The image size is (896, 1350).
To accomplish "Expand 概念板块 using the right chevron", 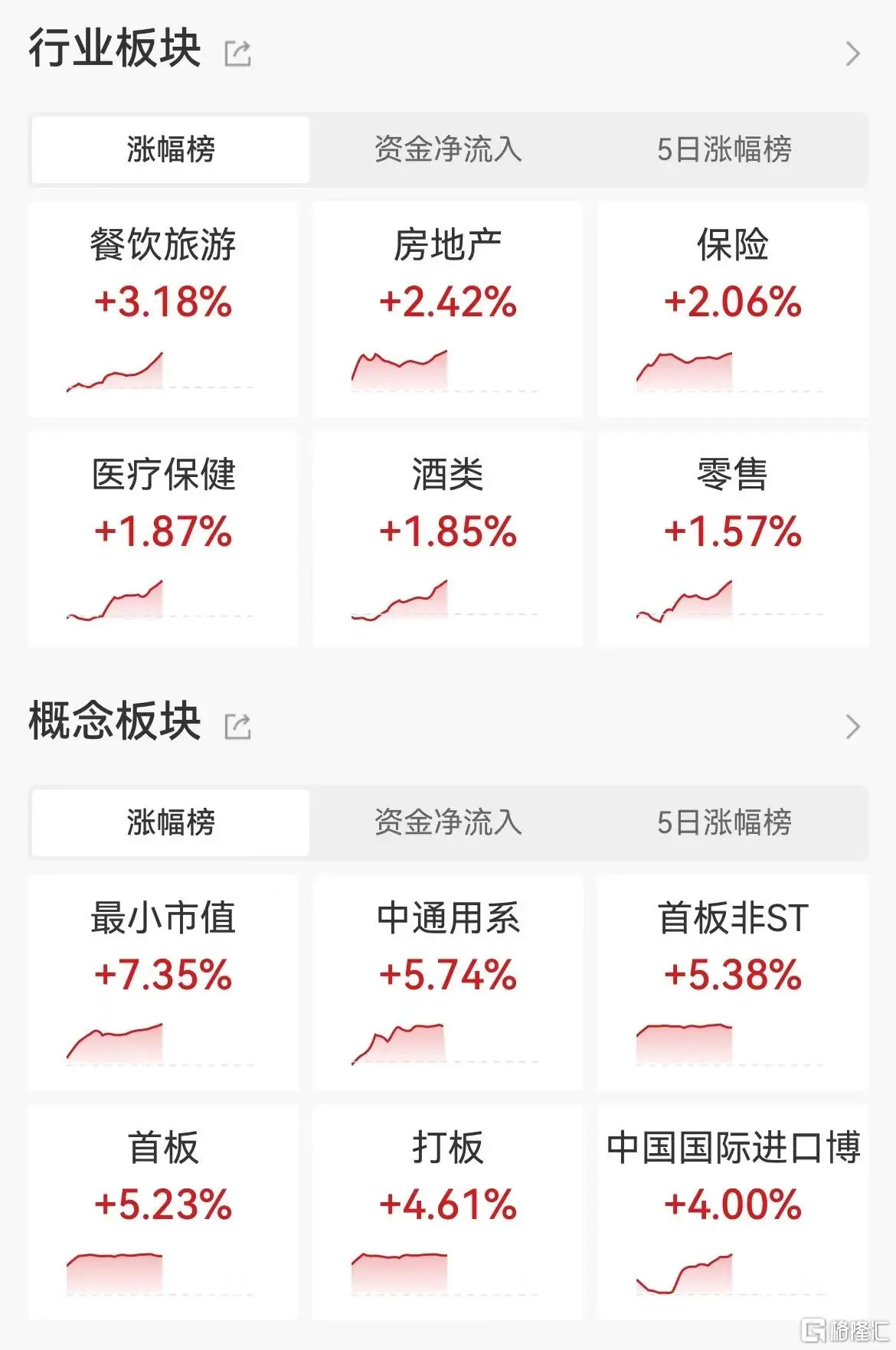I will pos(852,727).
